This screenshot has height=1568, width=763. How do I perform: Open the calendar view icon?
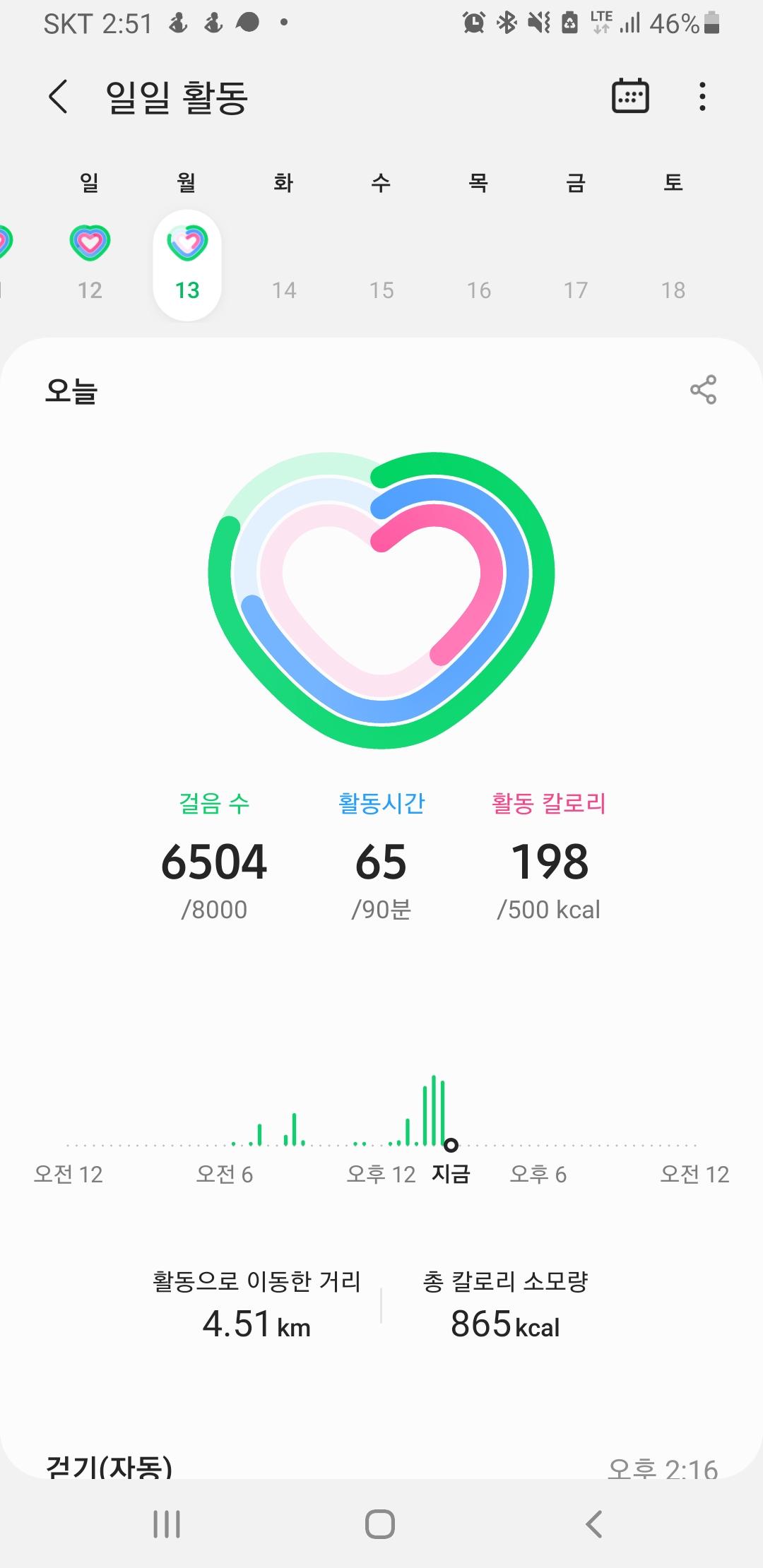tap(629, 96)
